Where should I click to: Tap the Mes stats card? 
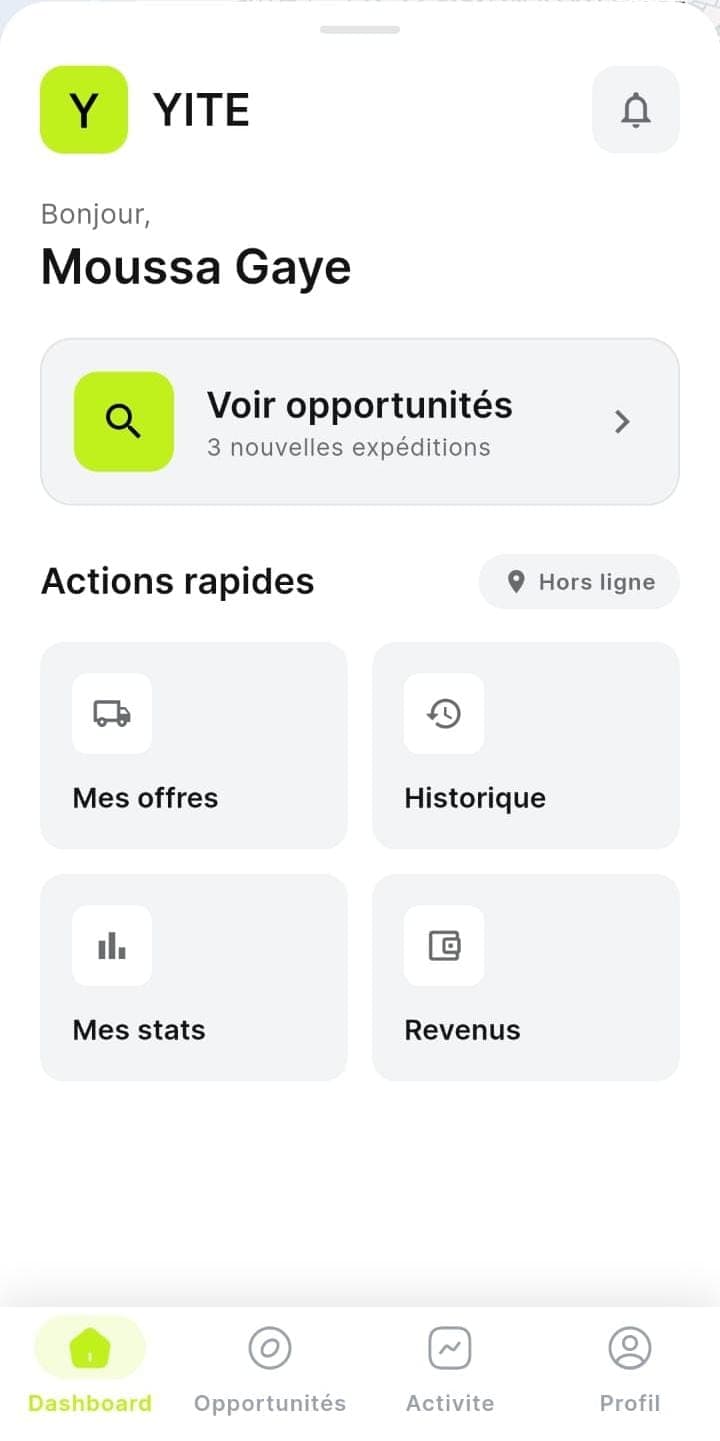(x=194, y=977)
